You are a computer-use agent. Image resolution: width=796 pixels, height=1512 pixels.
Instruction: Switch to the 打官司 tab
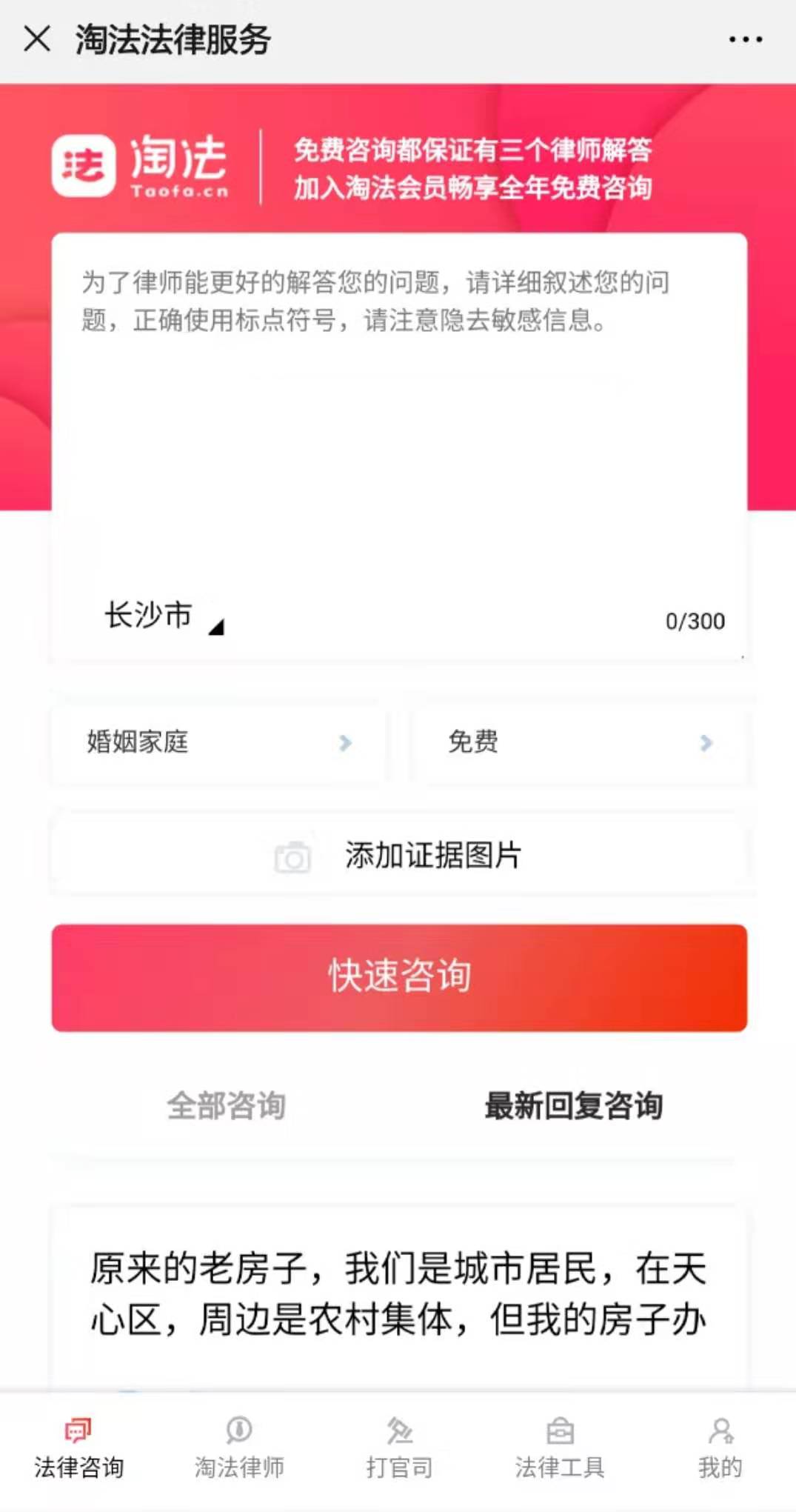(x=399, y=1448)
